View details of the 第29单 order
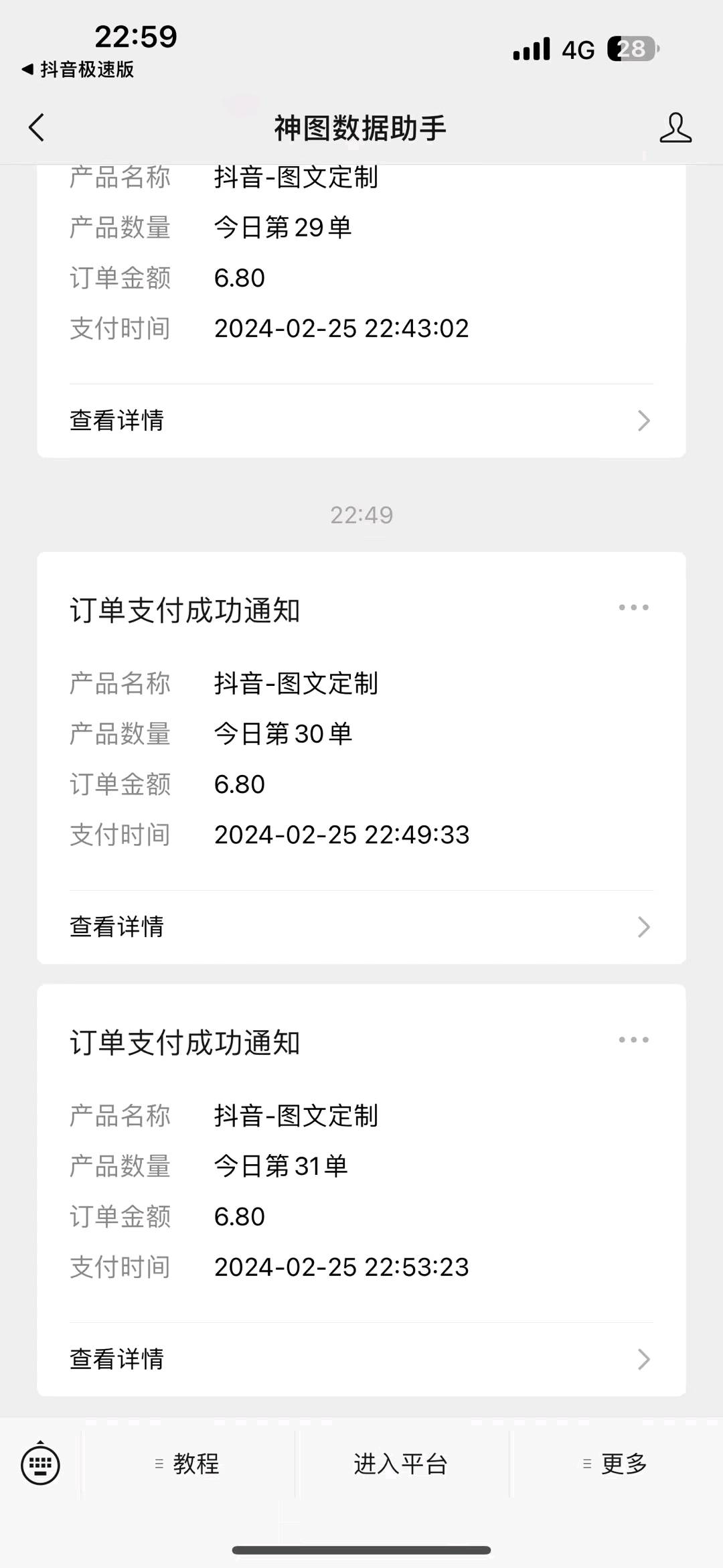 tap(361, 421)
